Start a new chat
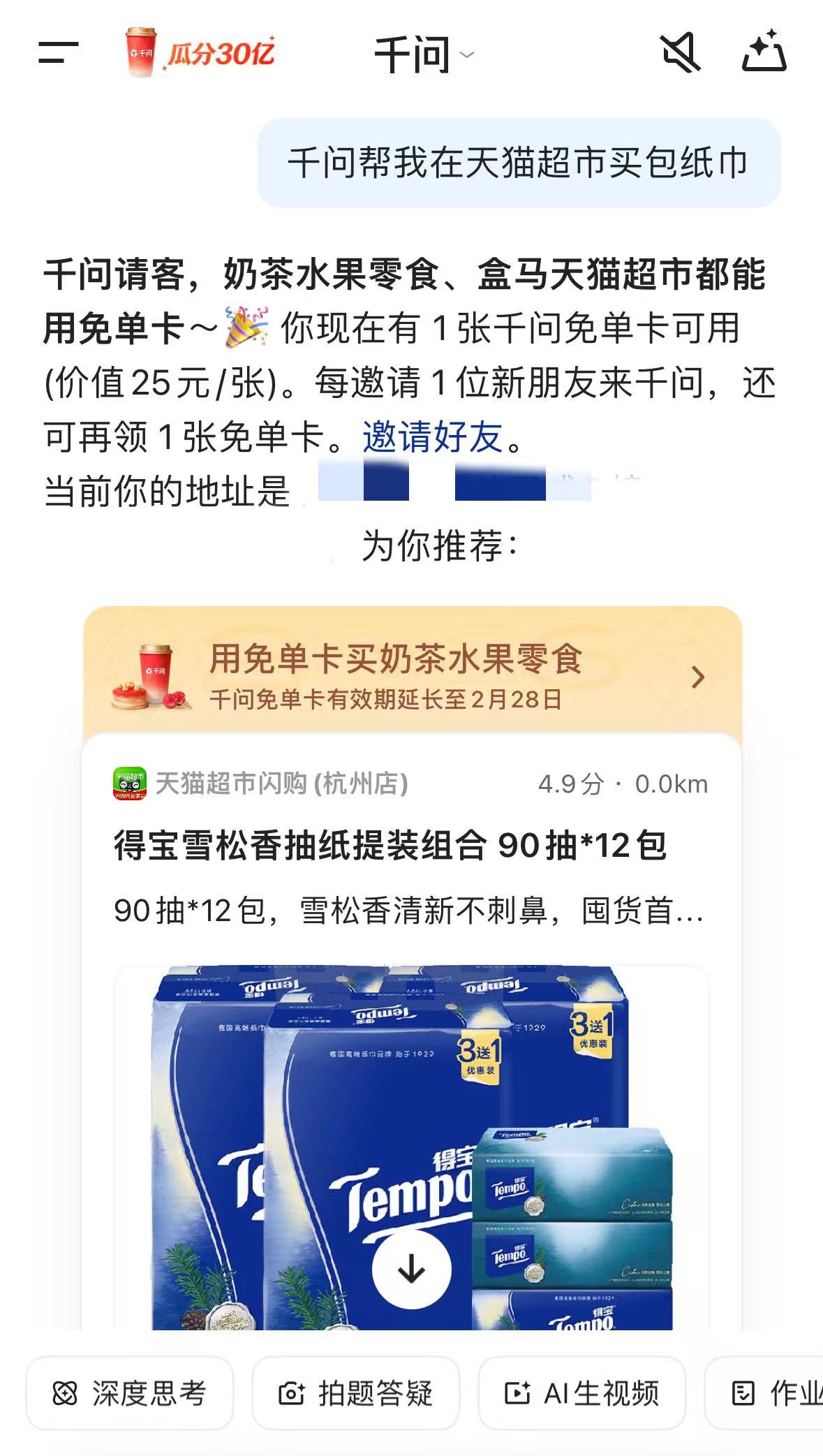Screen dimensions: 823x1456 tap(764, 51)
